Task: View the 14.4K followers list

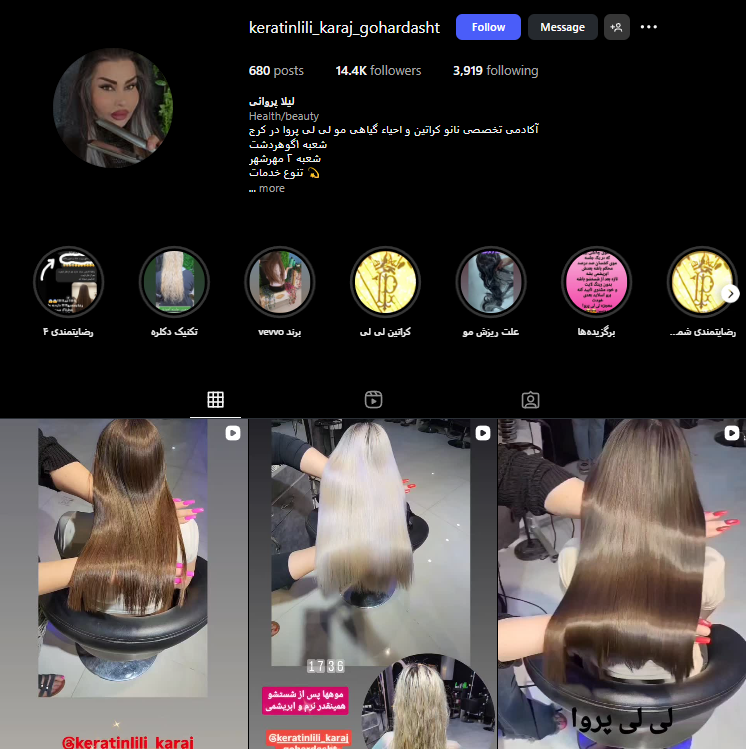Action: tap(378, 71)
